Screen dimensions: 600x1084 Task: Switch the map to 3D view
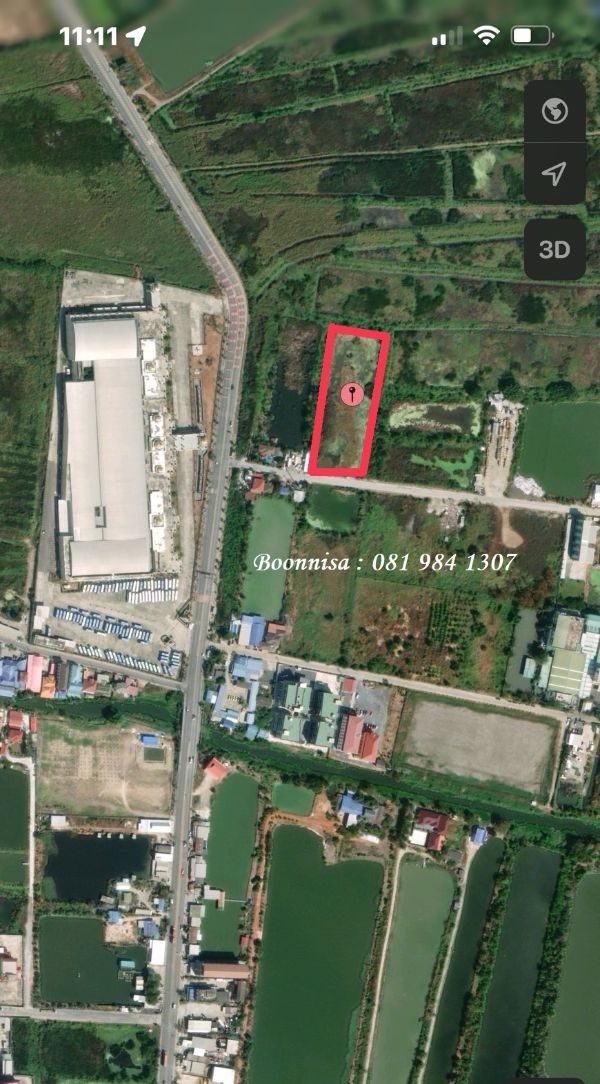tap(554, 250)
